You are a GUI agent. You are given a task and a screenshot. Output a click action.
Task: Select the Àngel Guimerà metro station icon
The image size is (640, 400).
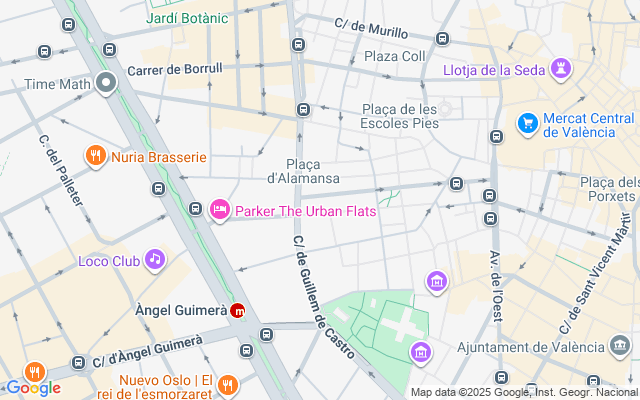(240, 310)
